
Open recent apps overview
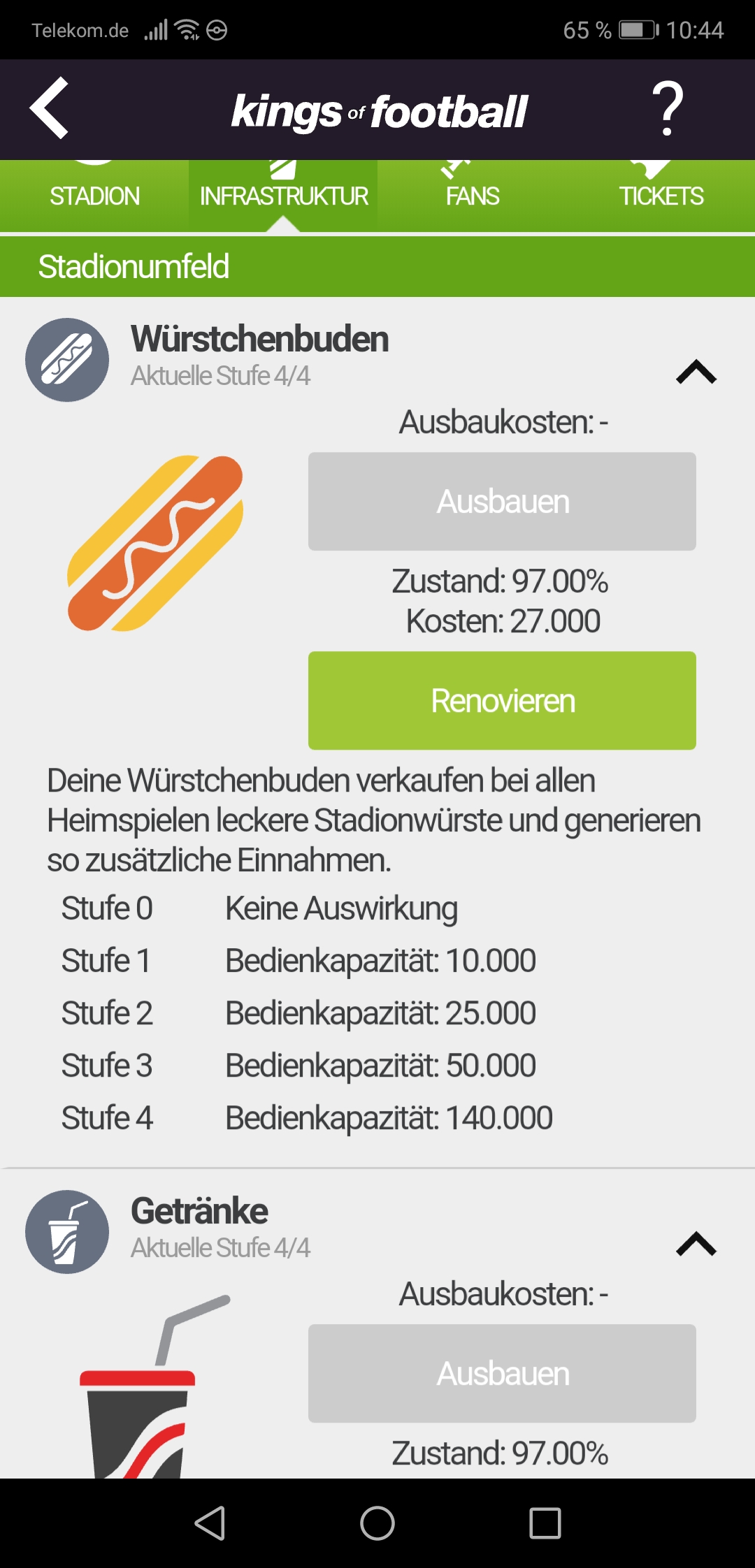(545, 1523)
